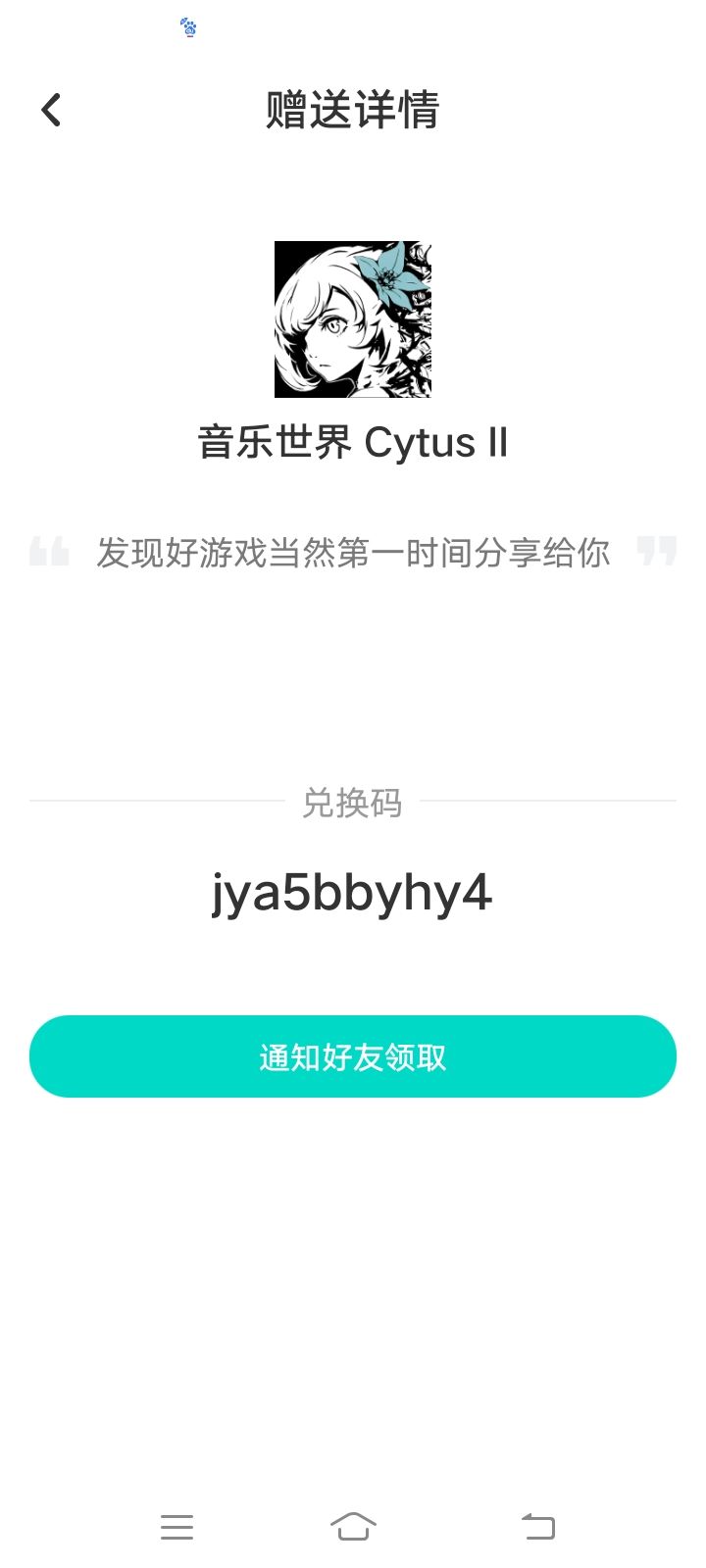Image resolution: width=706 pixels, height=1568 pixels.
Task: Tap the system back icon in navigation bar
Action: click(x=538, y=1526)
